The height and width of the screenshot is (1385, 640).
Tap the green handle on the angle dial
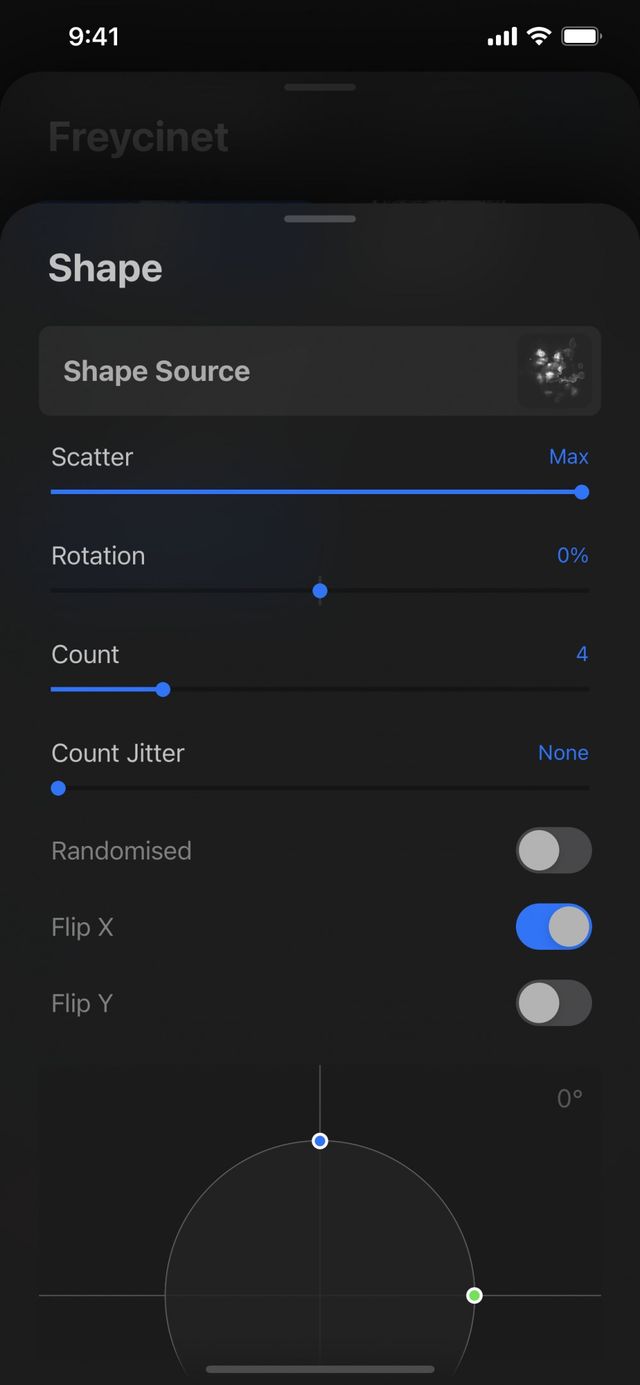point(475,1295)
